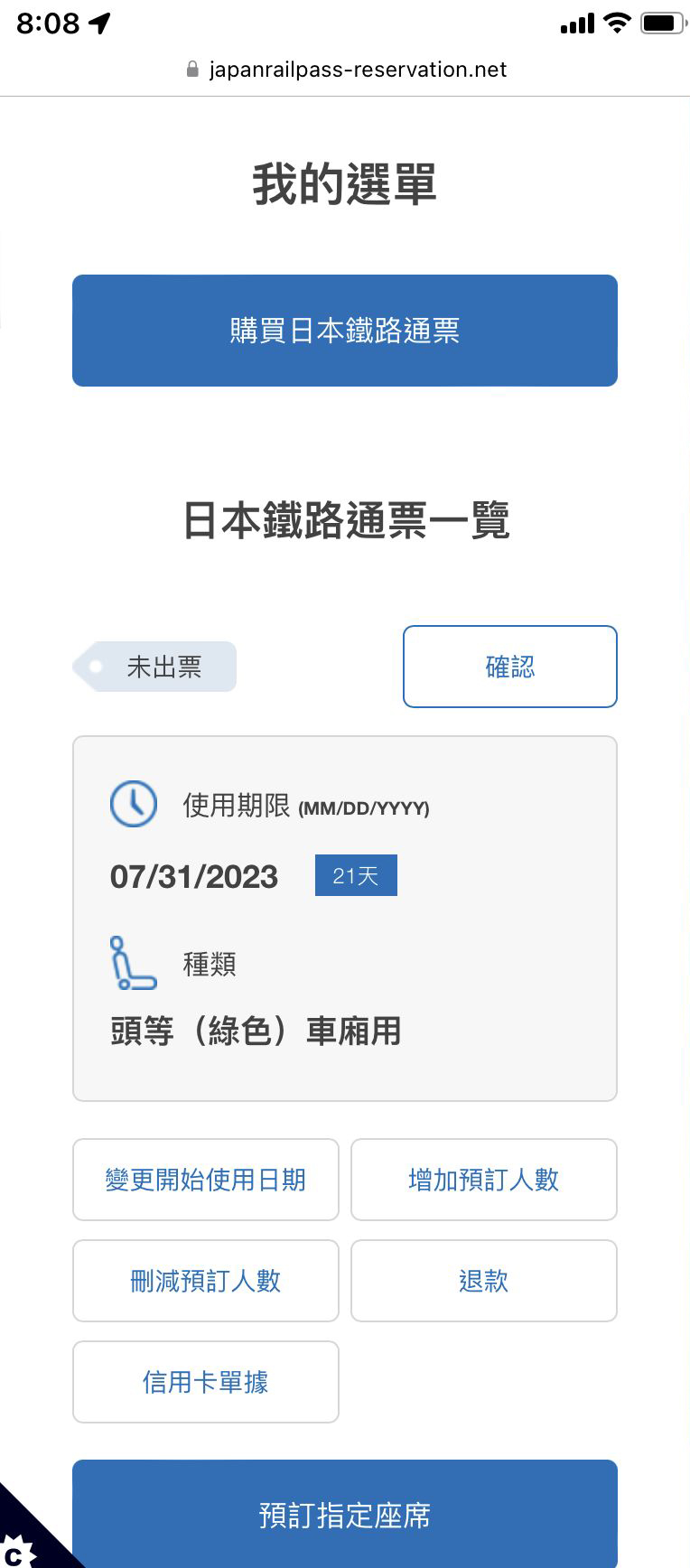
Task: Tap 購買日本鐵路通票 button
Action: pos(345,331)
